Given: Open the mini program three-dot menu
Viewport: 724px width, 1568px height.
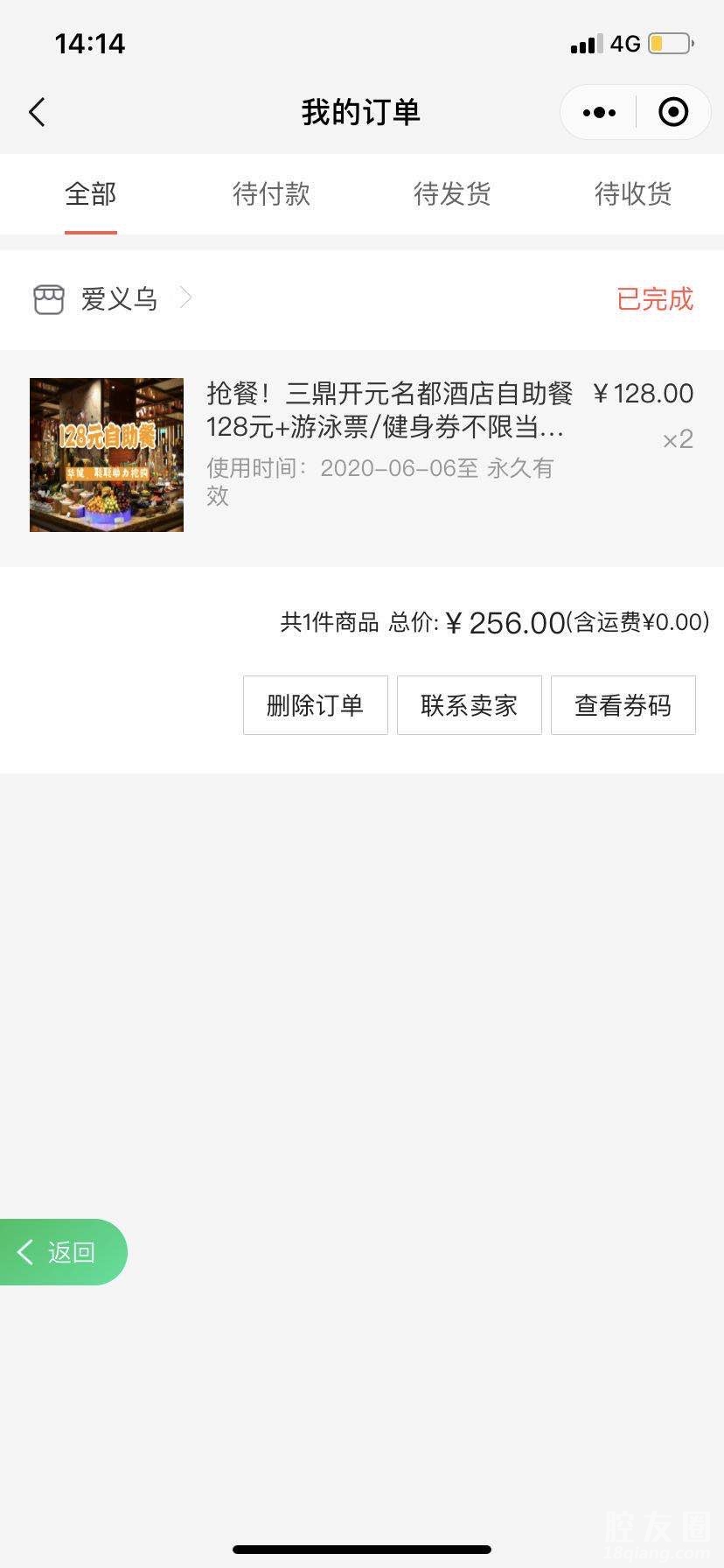Looking at the screenshot, I should (x=599, y=112).
